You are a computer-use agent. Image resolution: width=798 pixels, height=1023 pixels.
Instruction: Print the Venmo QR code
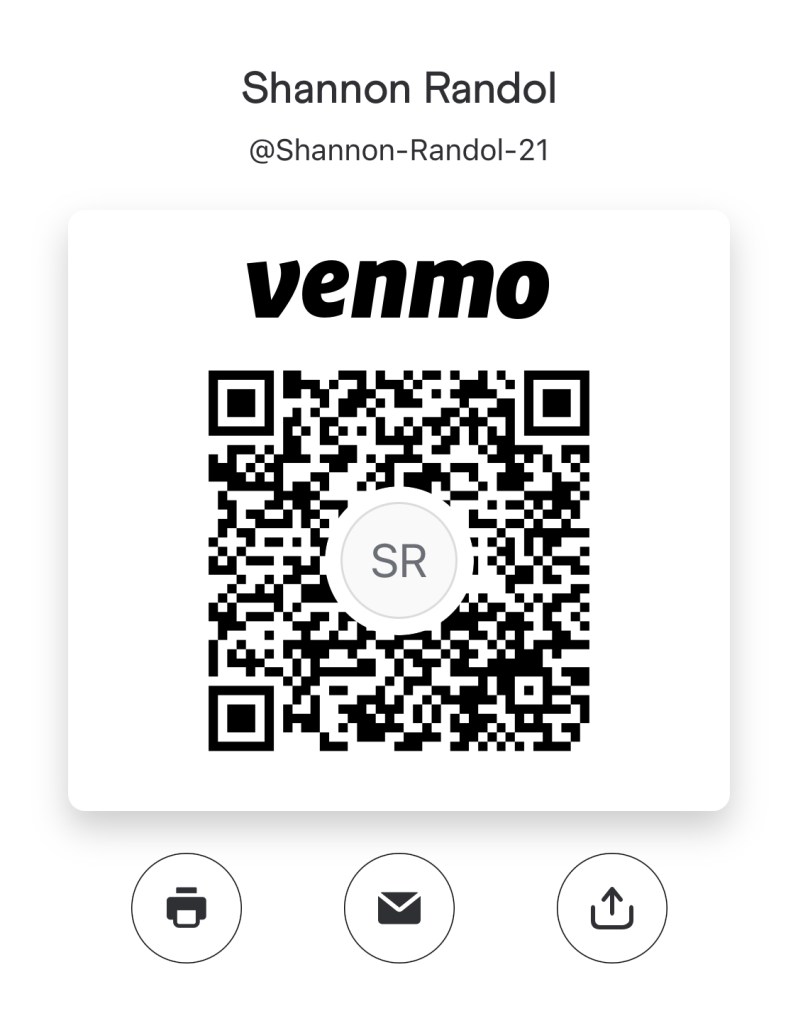[x=186, y=908]
